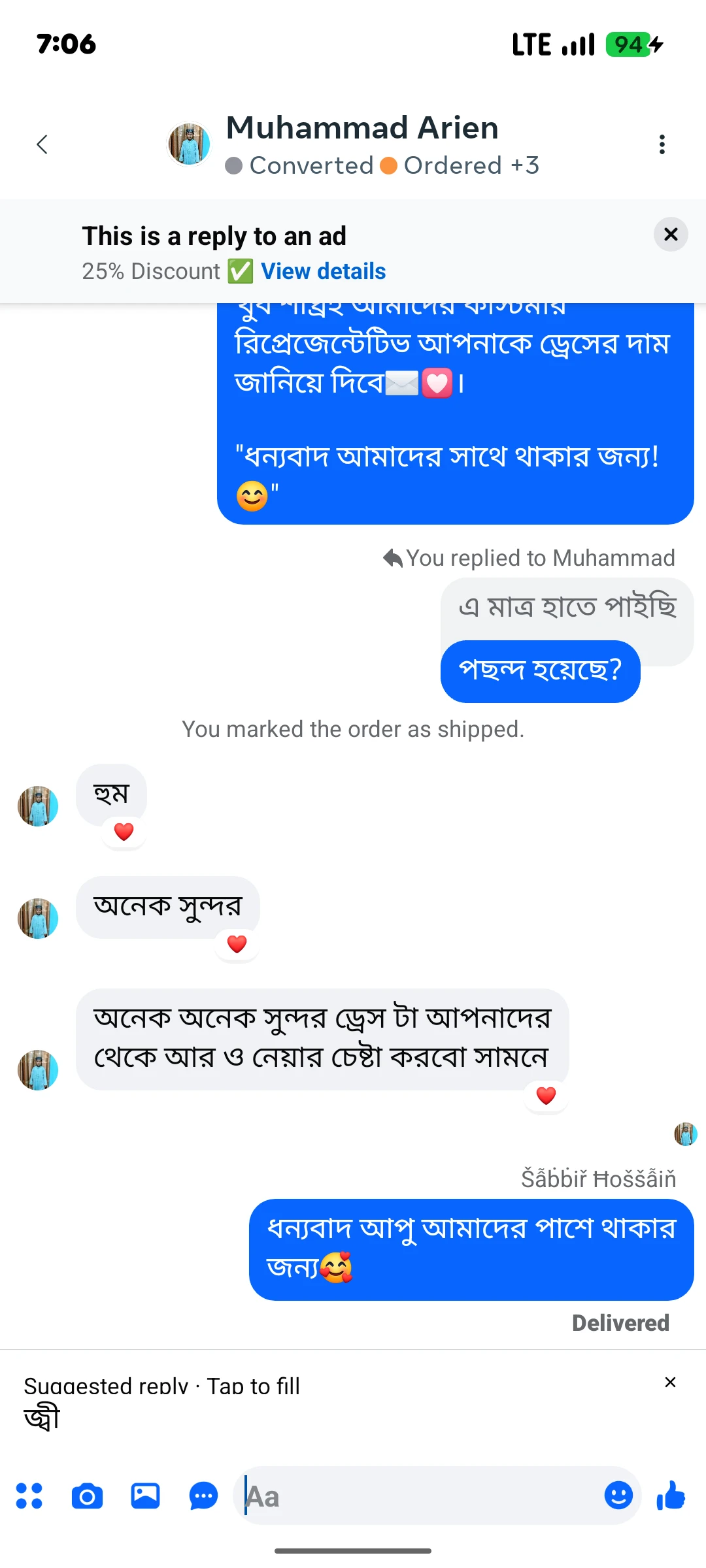Image resolution: width=706 pixels, height=1568 pixels.
Task: Open the camera to take a photo
Action: coord(87,1495)
